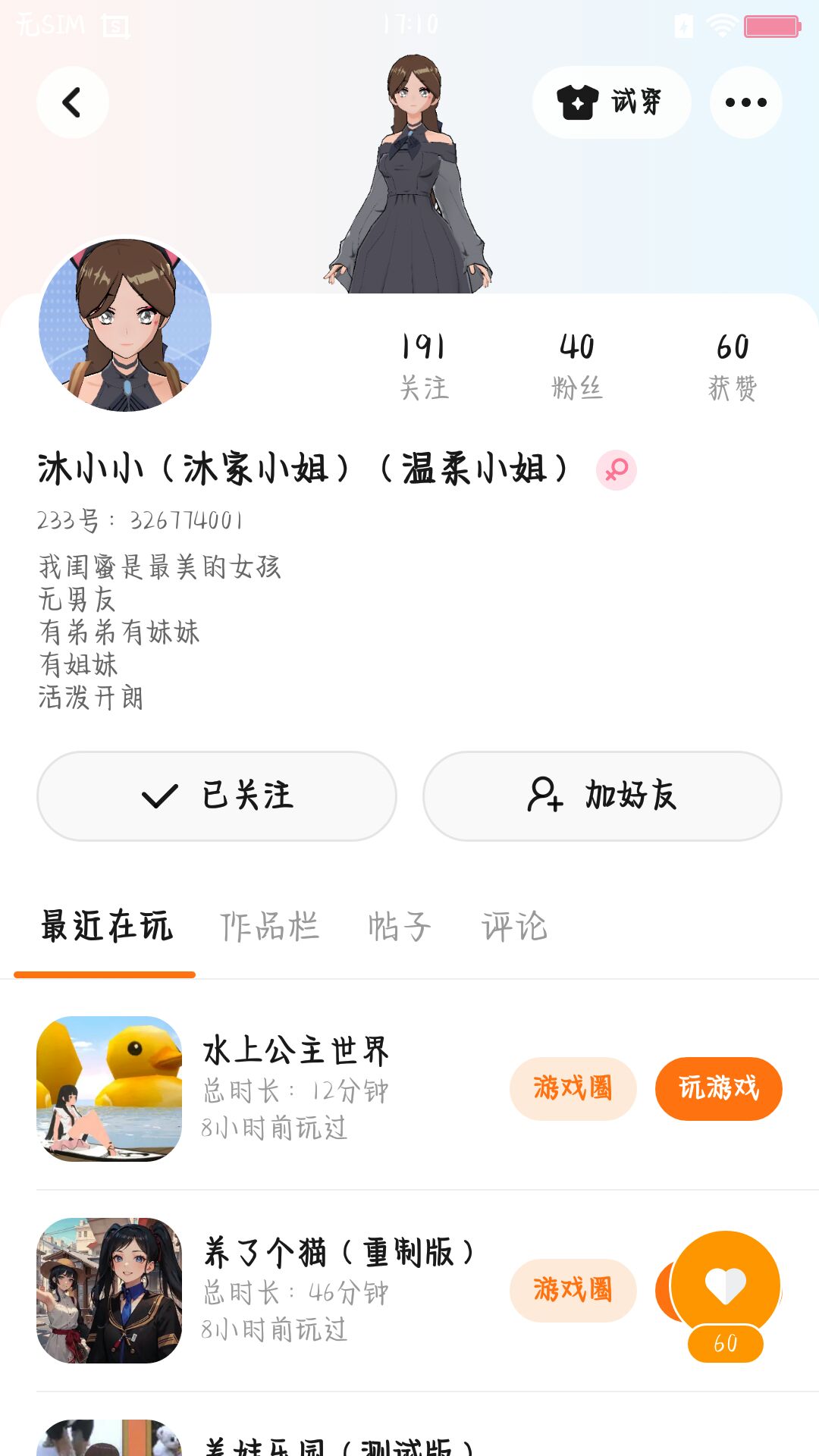The image size is (819, 1456).
Task: Open the user's profile avatar
Action: click(125, 325)
